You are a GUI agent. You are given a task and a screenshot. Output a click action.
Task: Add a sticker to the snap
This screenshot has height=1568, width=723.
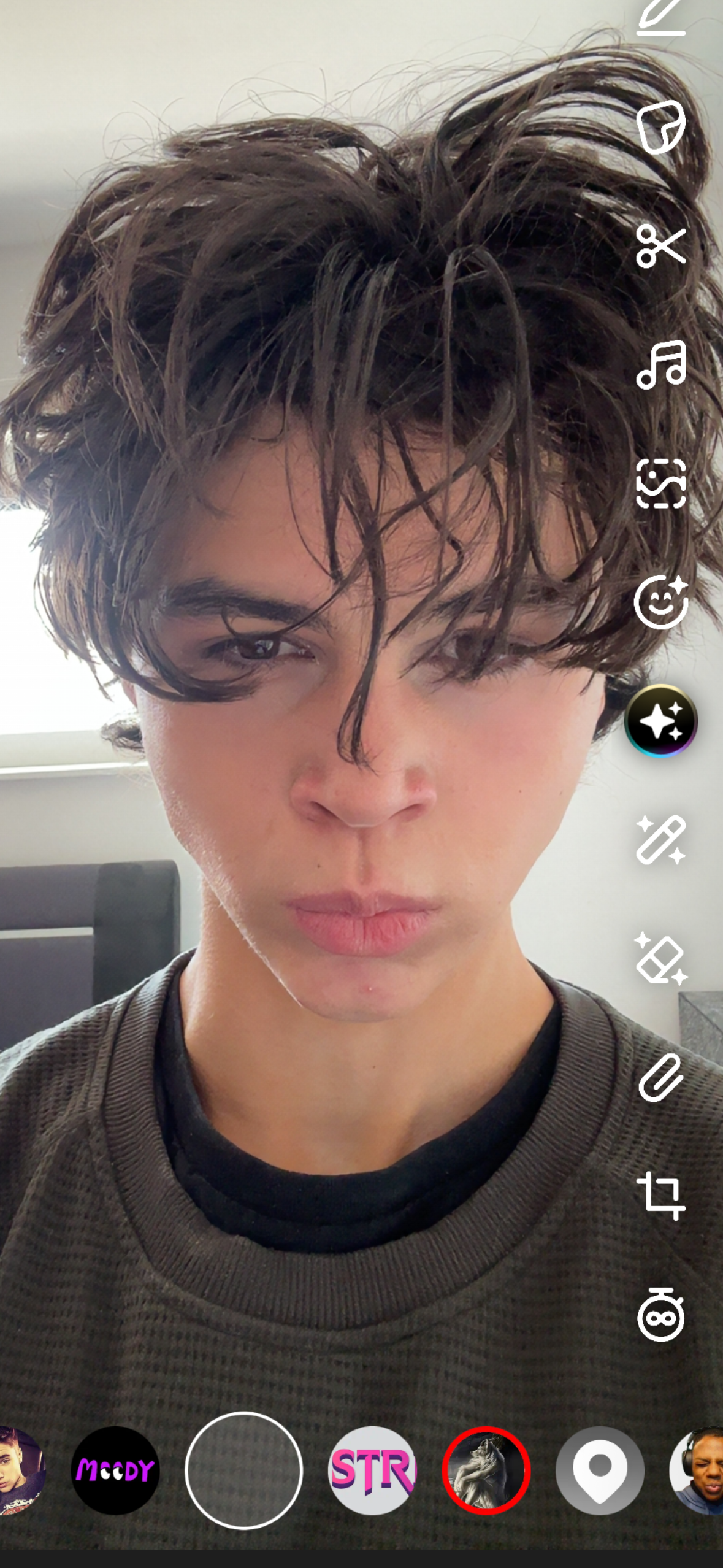660,126
